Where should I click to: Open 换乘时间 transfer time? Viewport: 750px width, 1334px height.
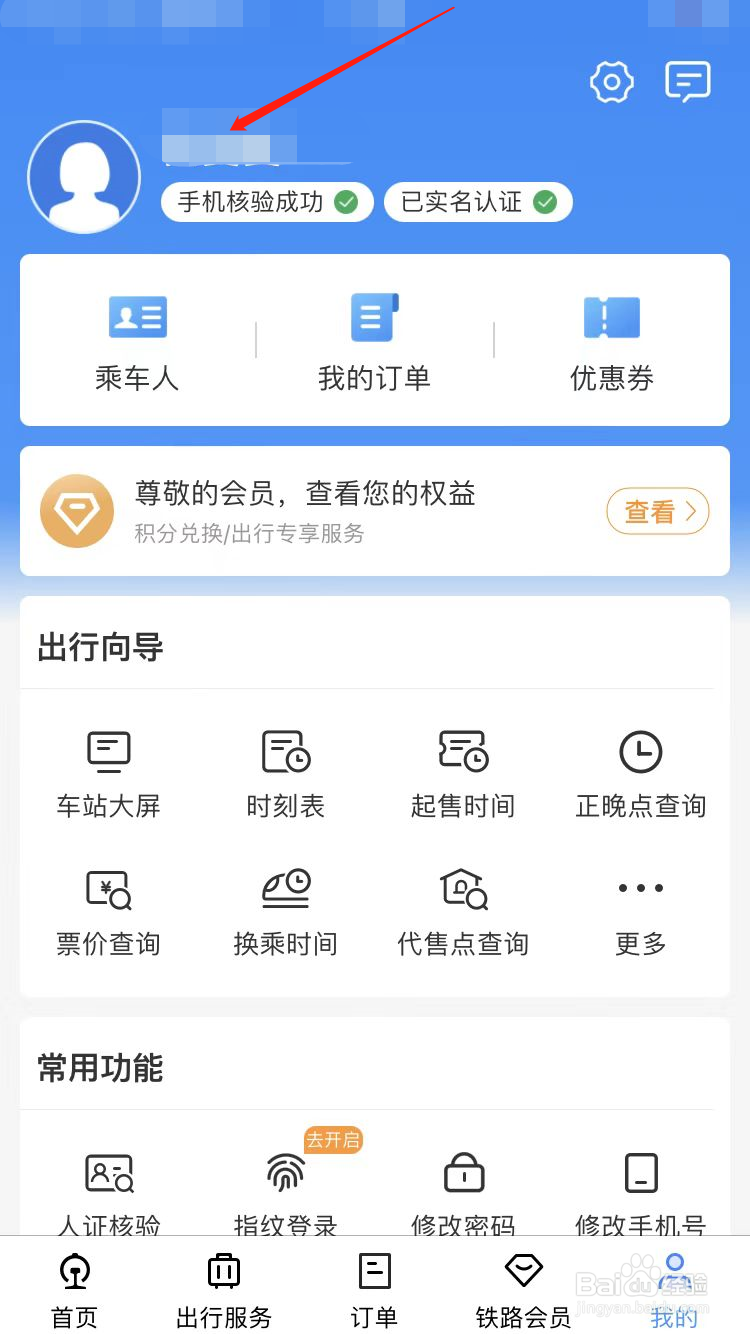[286, 913]
